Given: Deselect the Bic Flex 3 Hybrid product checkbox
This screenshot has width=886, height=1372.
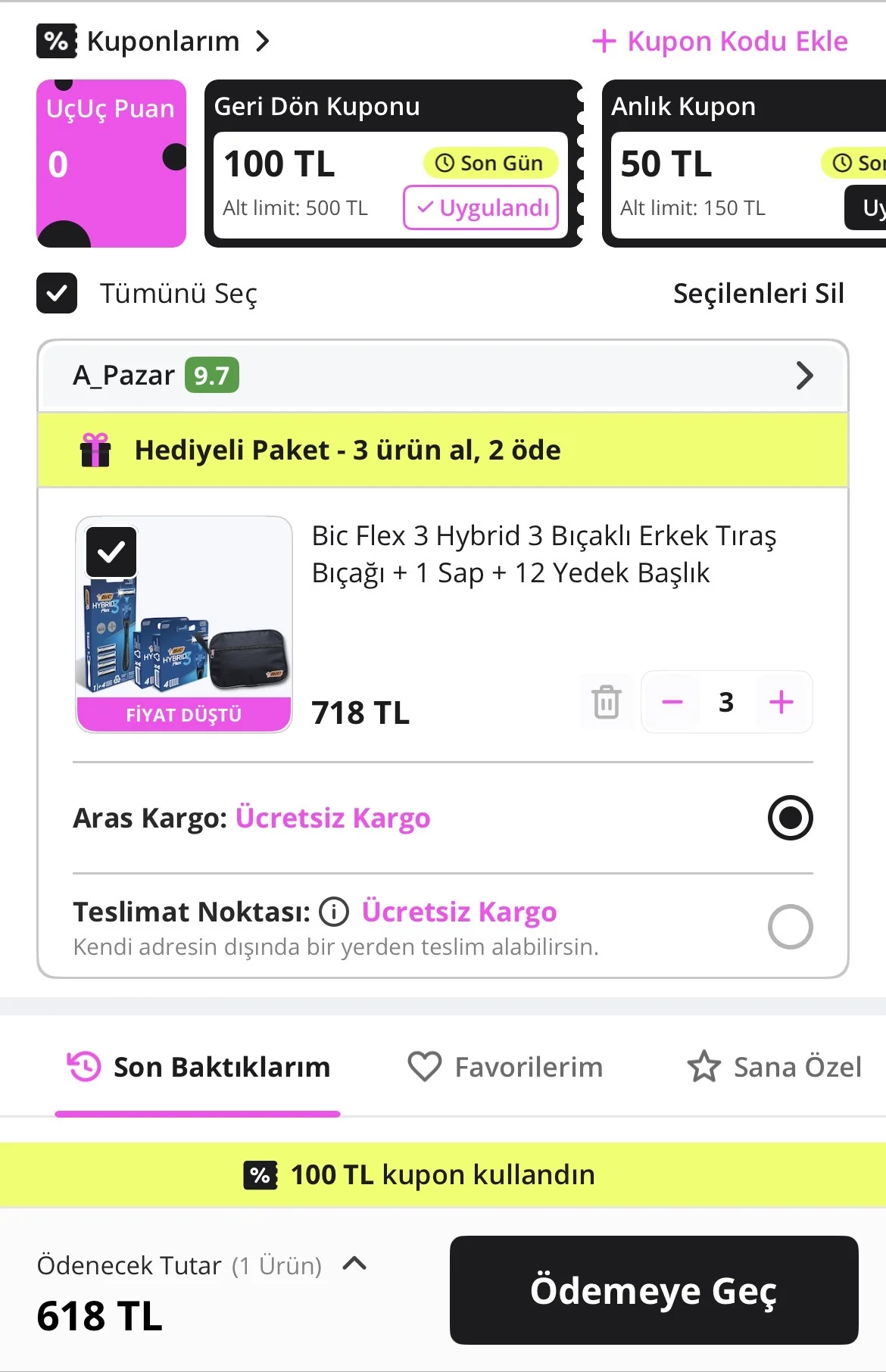Looking at the screenshot, I should click(x=111, y=552).
